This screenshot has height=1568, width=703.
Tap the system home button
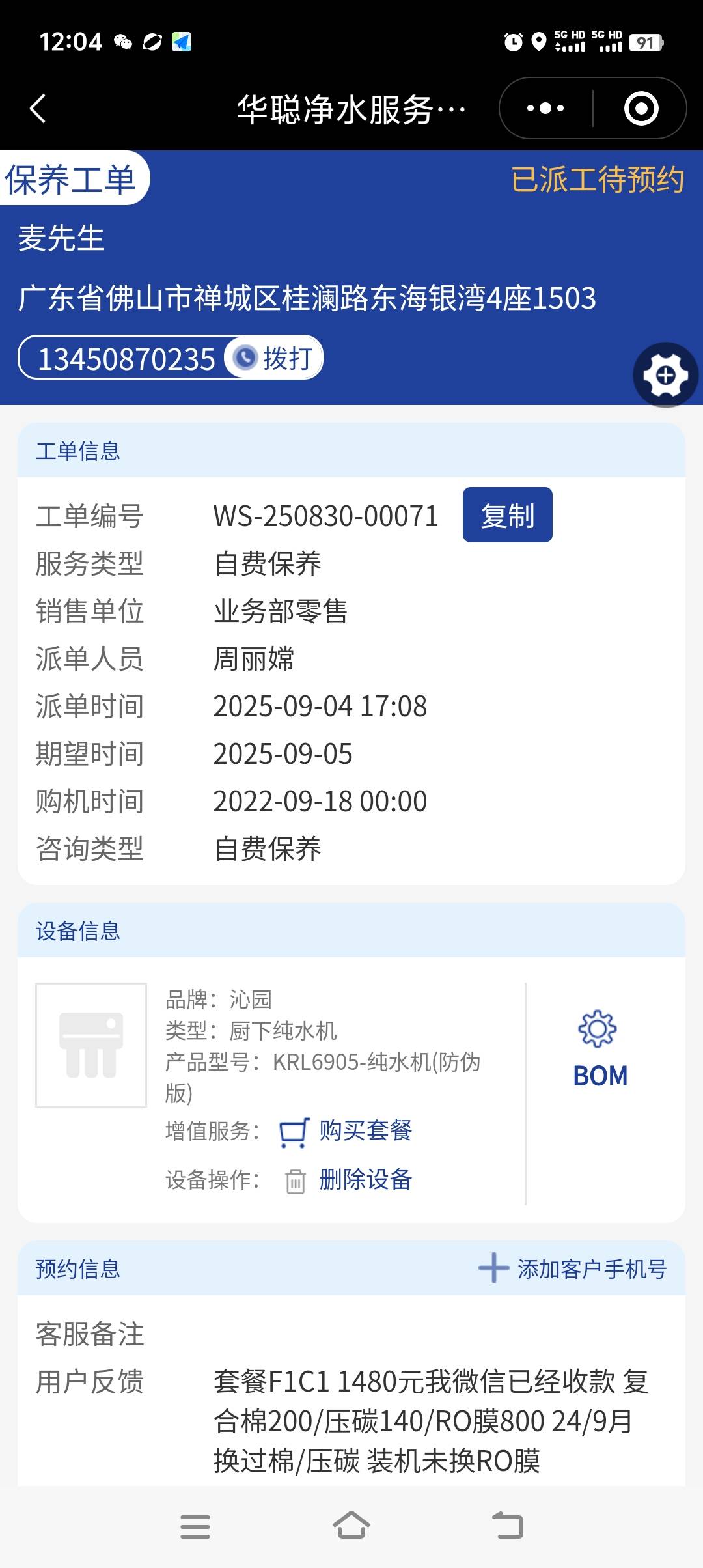tap(351, 1526)
